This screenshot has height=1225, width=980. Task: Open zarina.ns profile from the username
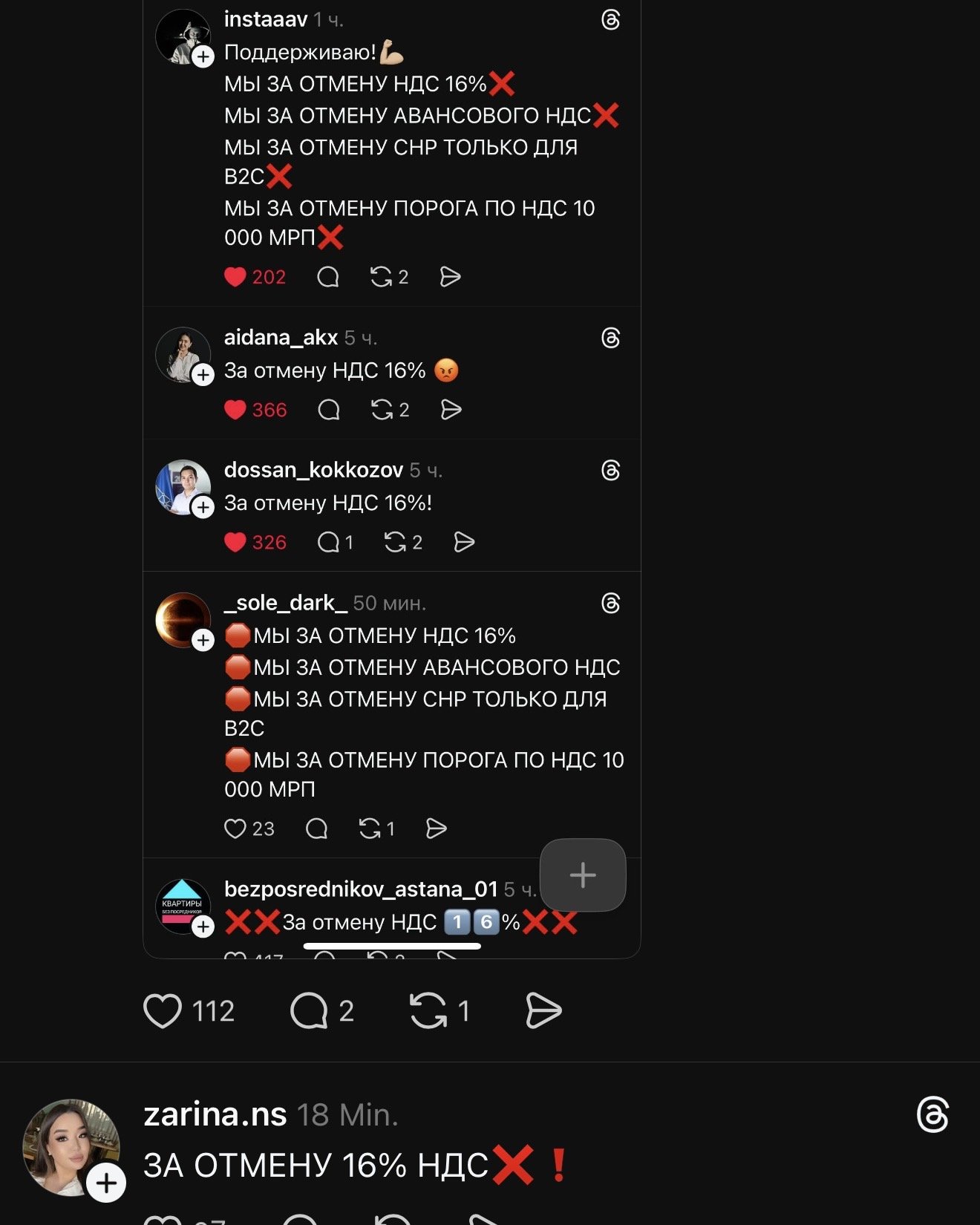point(215,1114)
